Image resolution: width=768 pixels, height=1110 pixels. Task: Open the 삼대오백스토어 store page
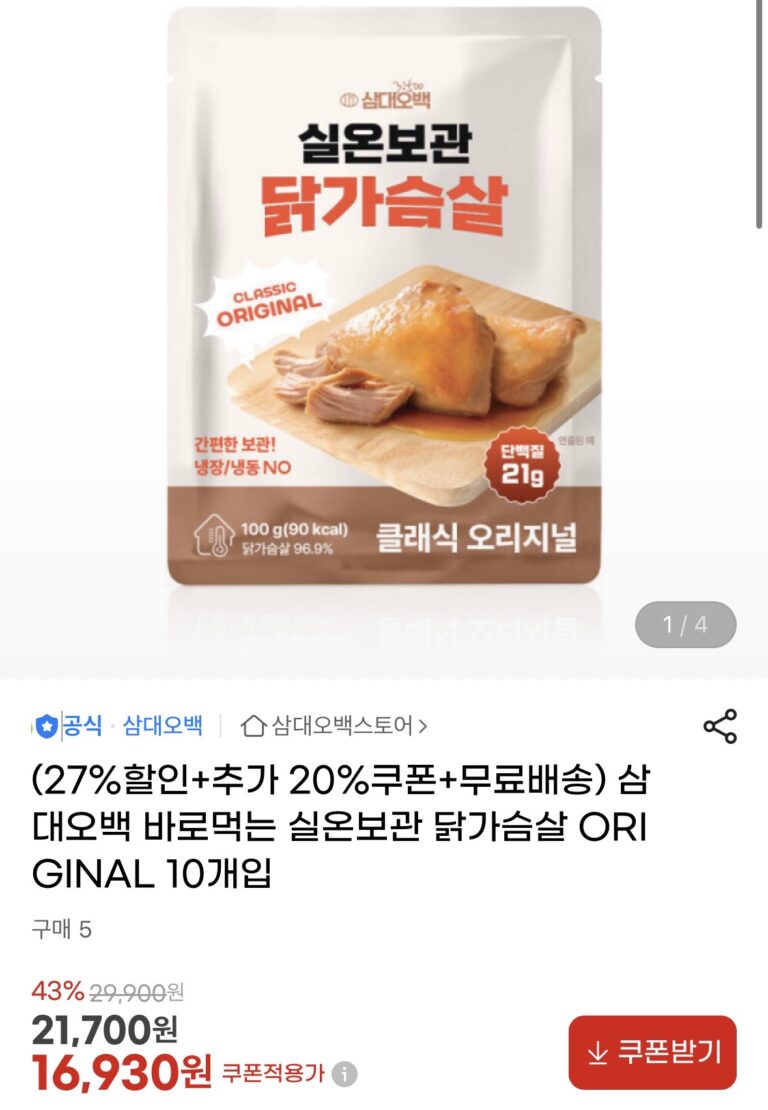[x=335, y=726]
